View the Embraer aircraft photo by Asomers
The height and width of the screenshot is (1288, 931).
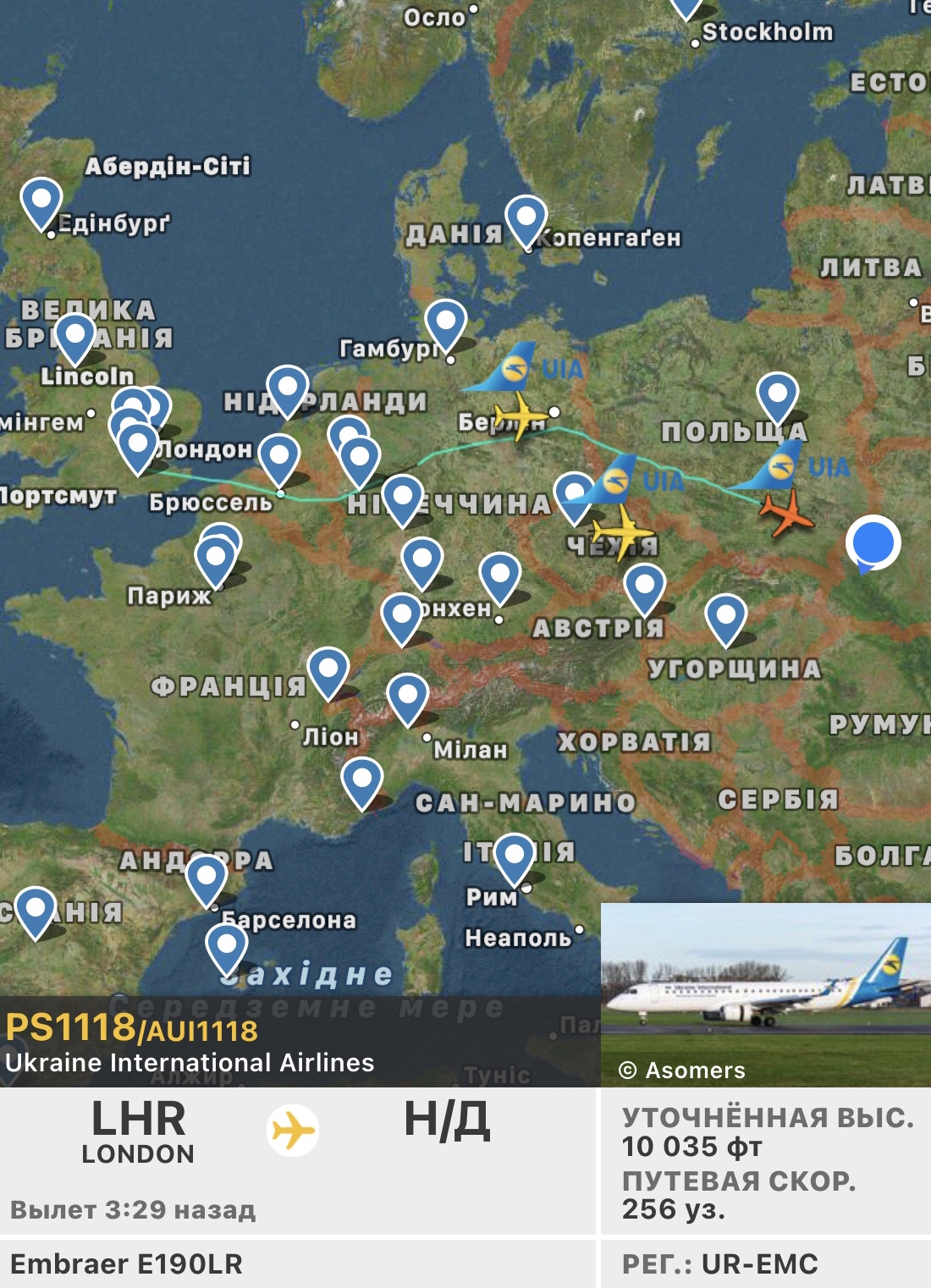coord(765,994)
